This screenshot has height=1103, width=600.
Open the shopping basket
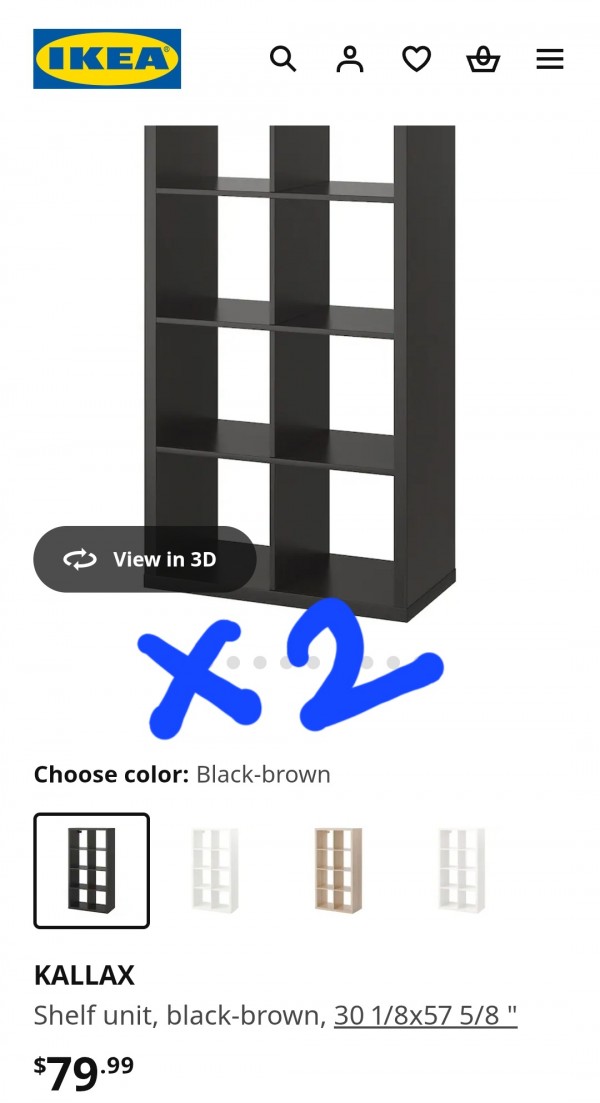pos(483,60)
